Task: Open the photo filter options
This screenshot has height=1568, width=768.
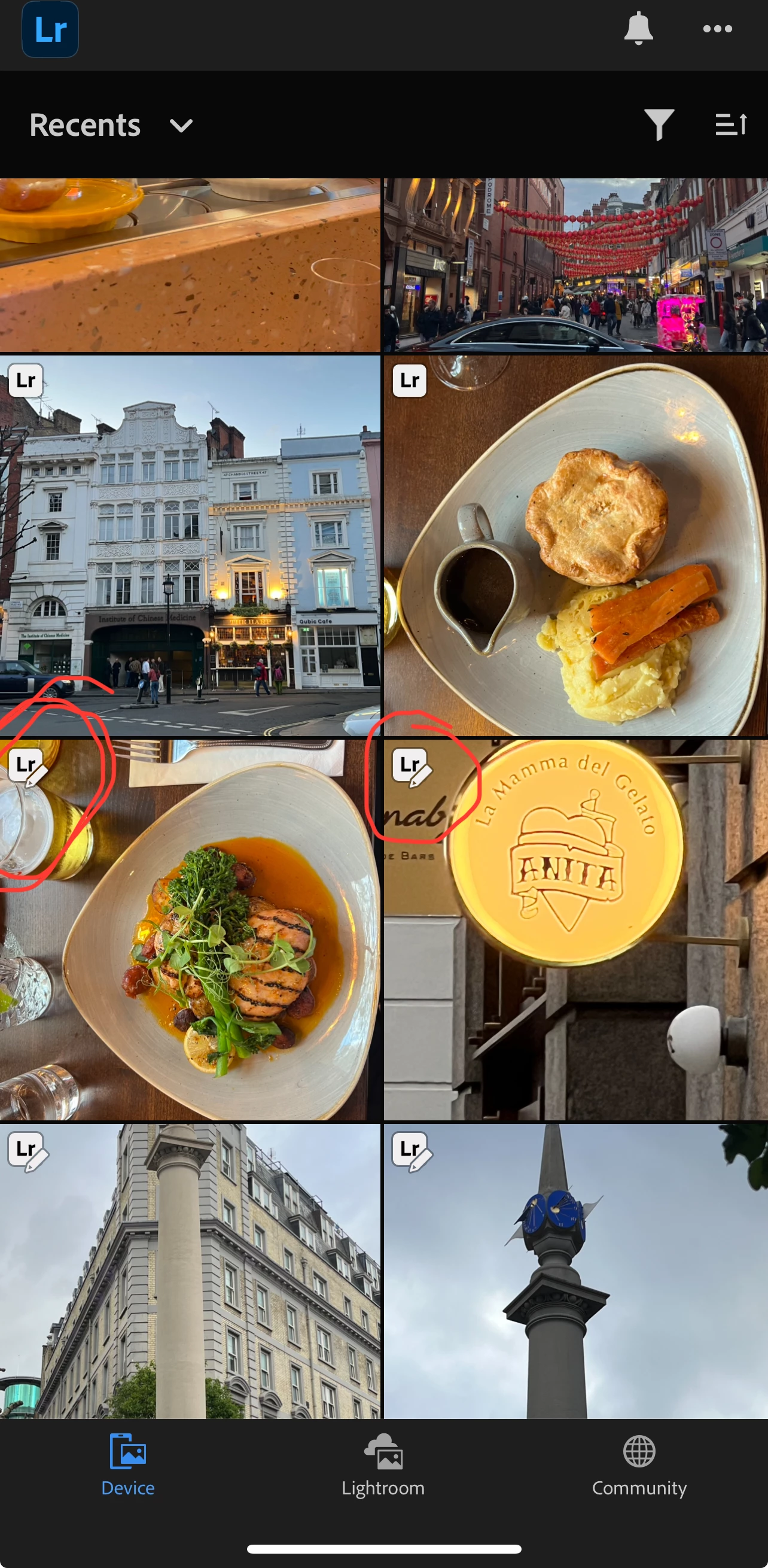Action: pos(659,125)
